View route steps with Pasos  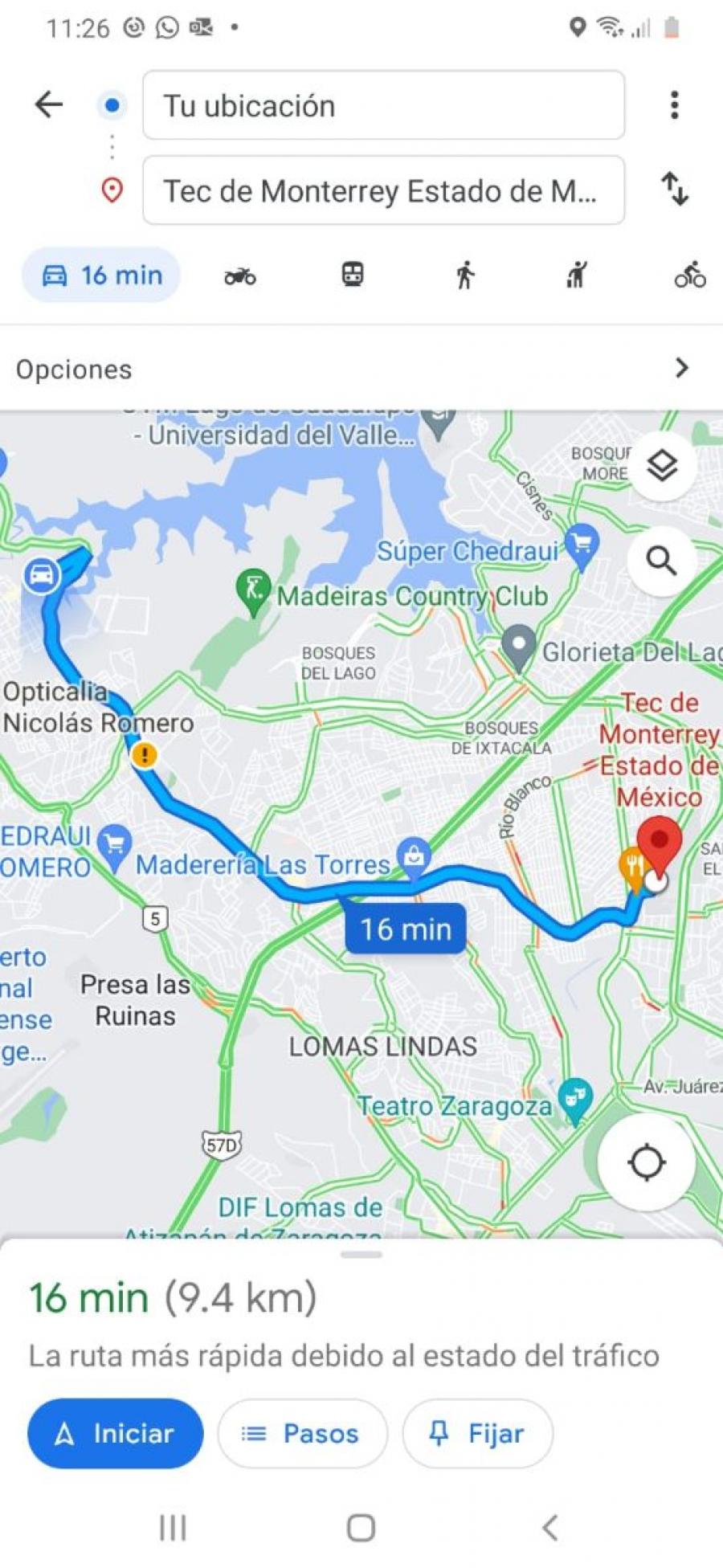[302, 1434]
